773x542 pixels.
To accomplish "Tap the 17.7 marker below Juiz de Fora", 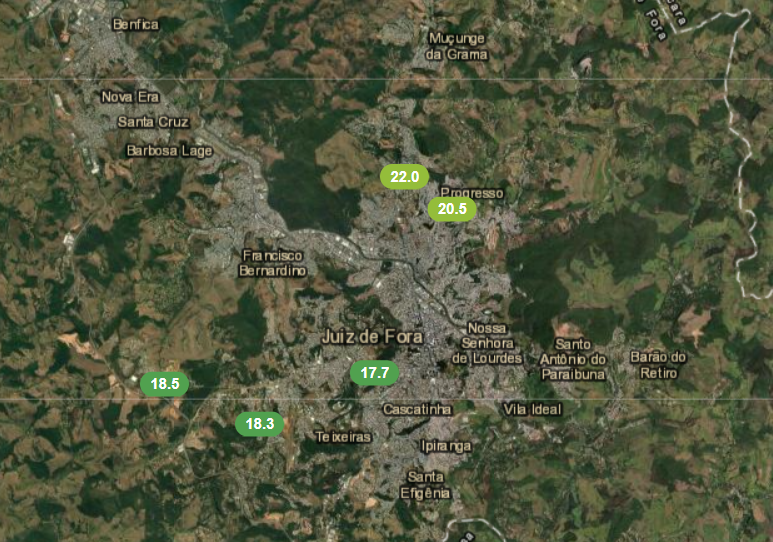I will (374, 373).
